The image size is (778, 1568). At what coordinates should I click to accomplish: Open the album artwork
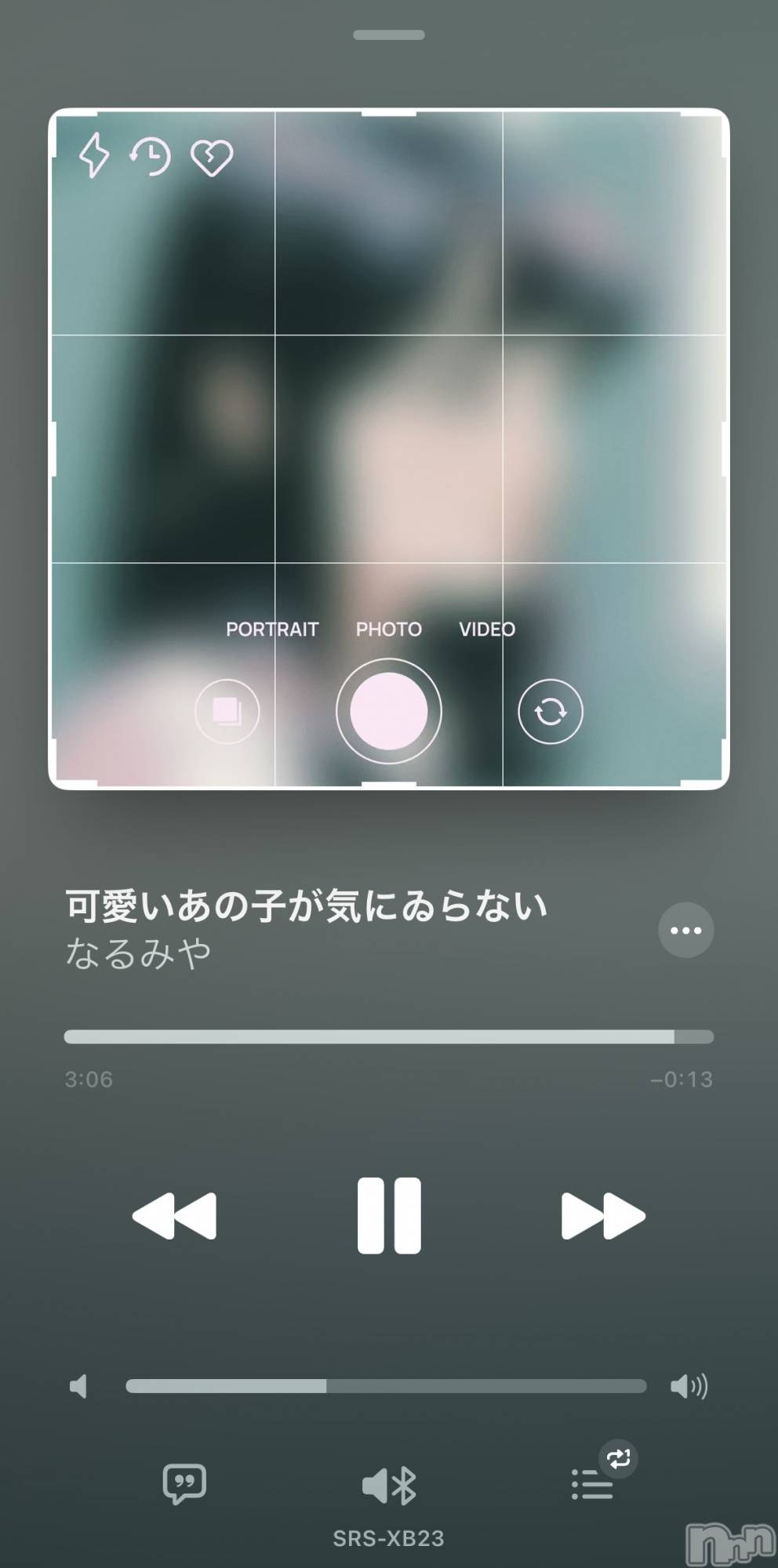[389, 448]
